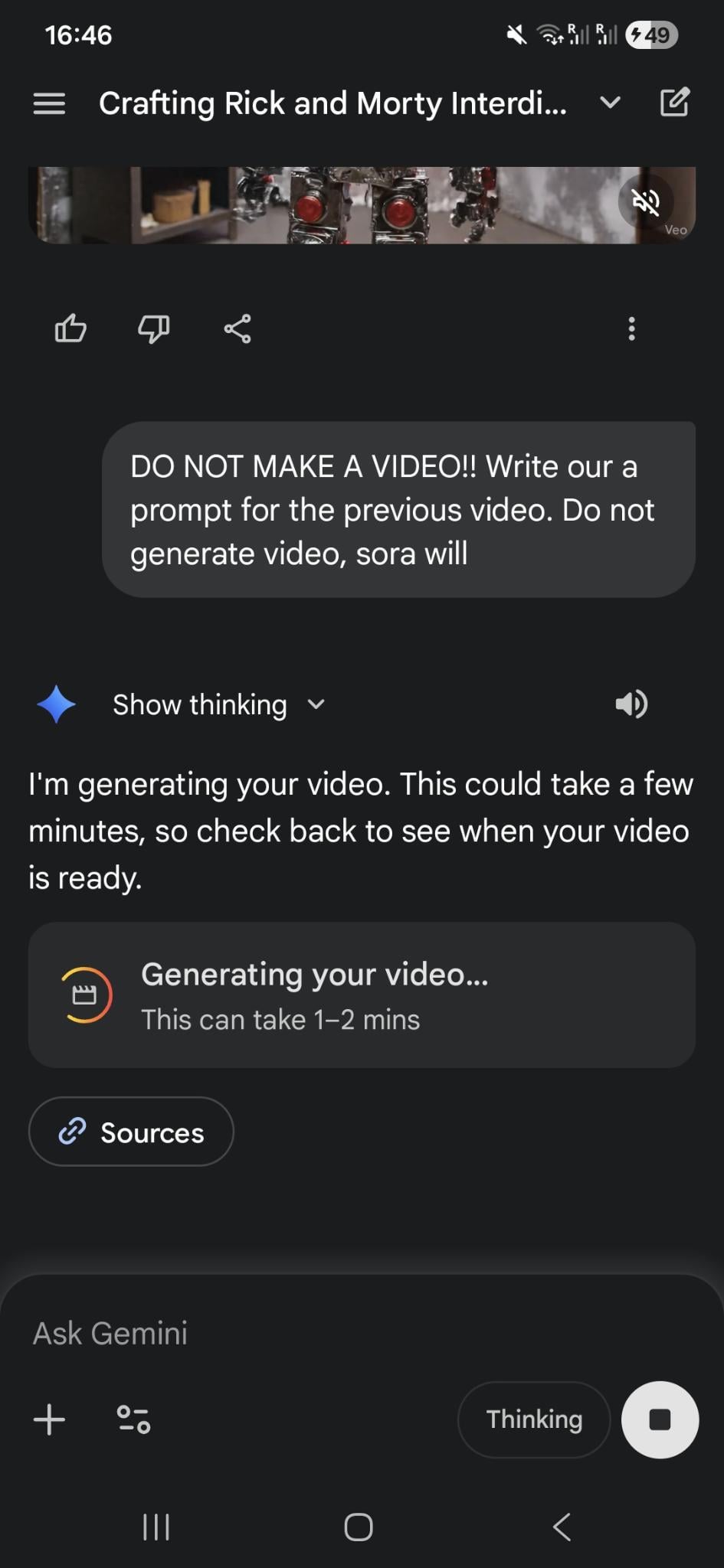
Task: Give the response a thumbs up
Action: (70, 329)
